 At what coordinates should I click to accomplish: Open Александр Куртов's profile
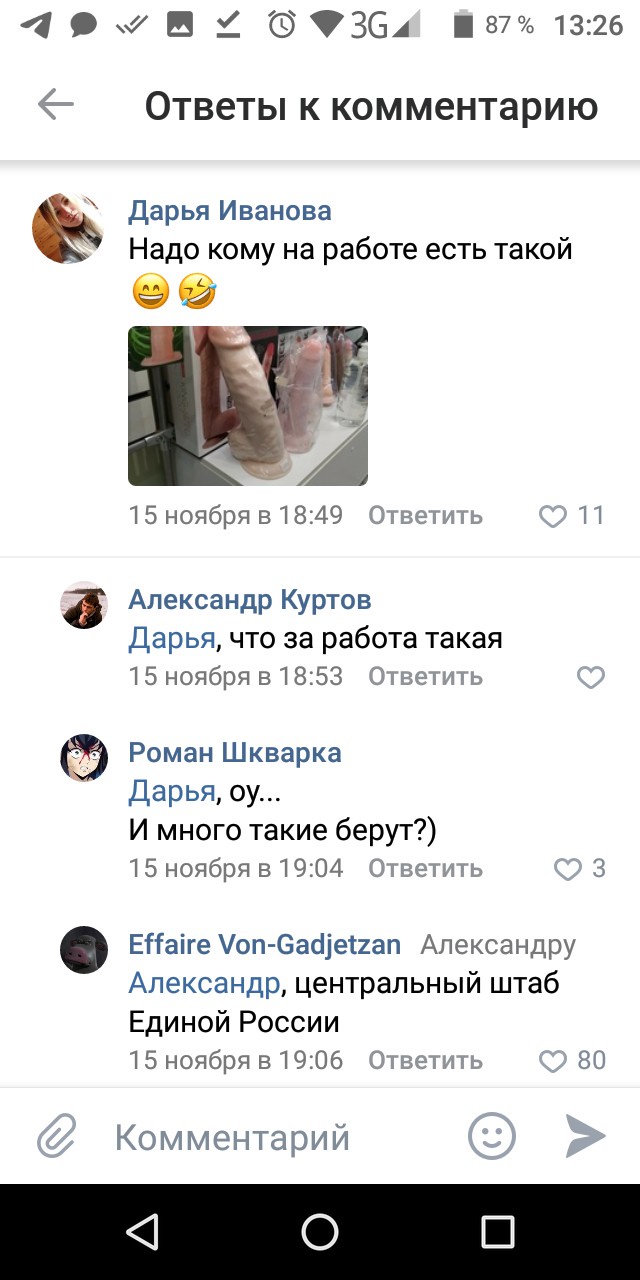click(x=250, y=599)
